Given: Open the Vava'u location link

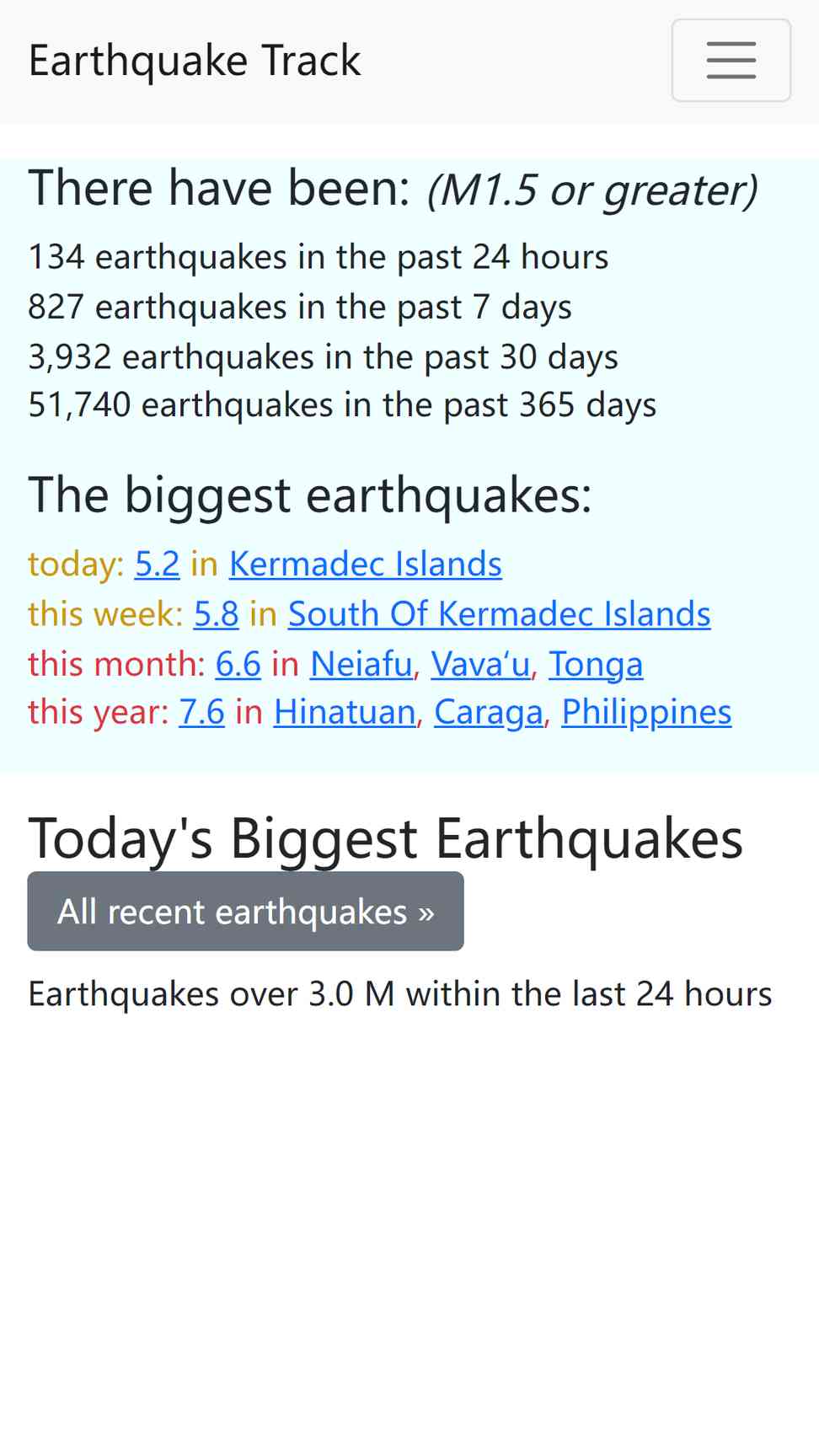Looking at the screenshot, I should click(481, 663).
